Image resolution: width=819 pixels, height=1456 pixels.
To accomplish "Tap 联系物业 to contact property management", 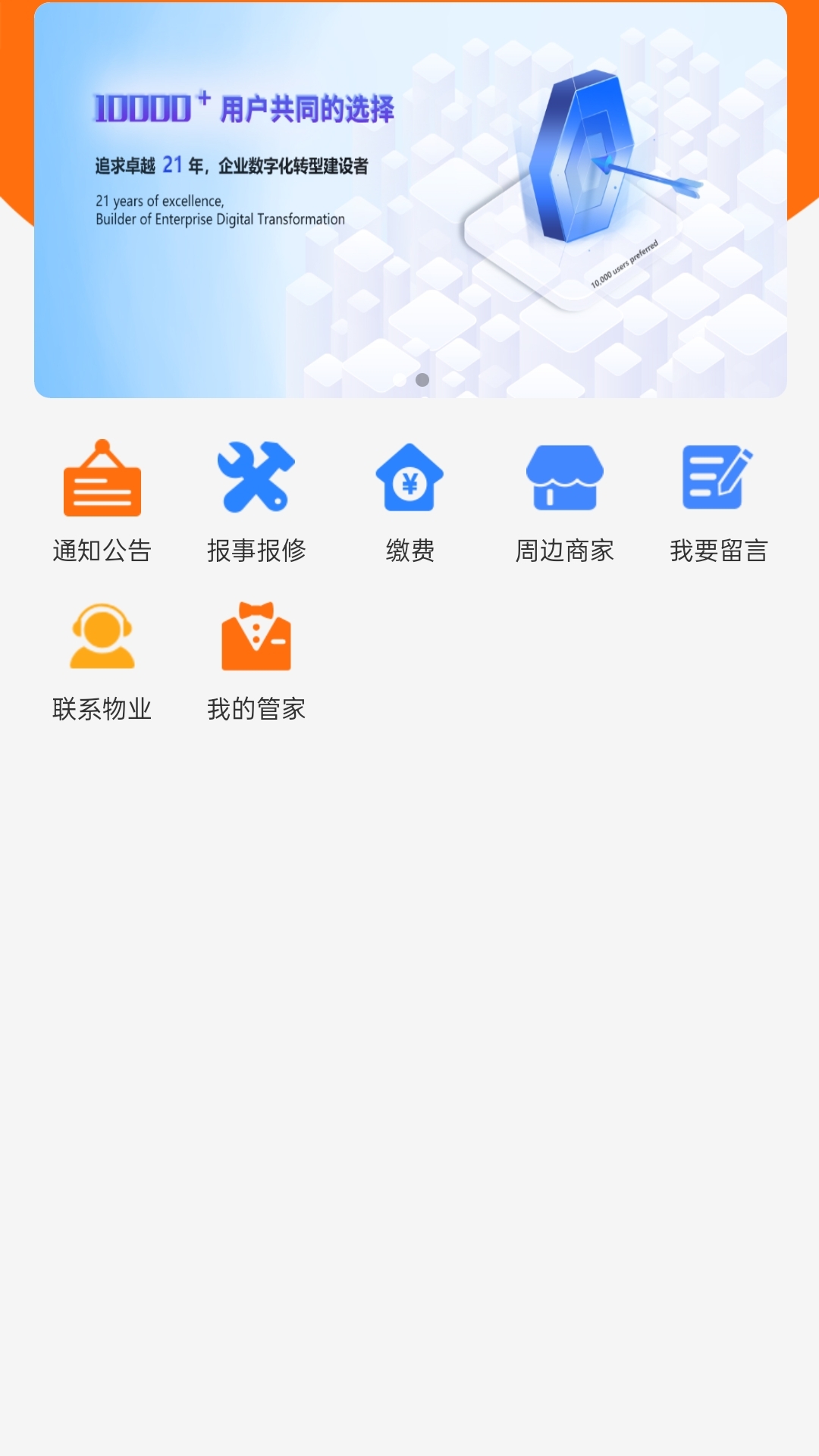I will pos(102,661).
